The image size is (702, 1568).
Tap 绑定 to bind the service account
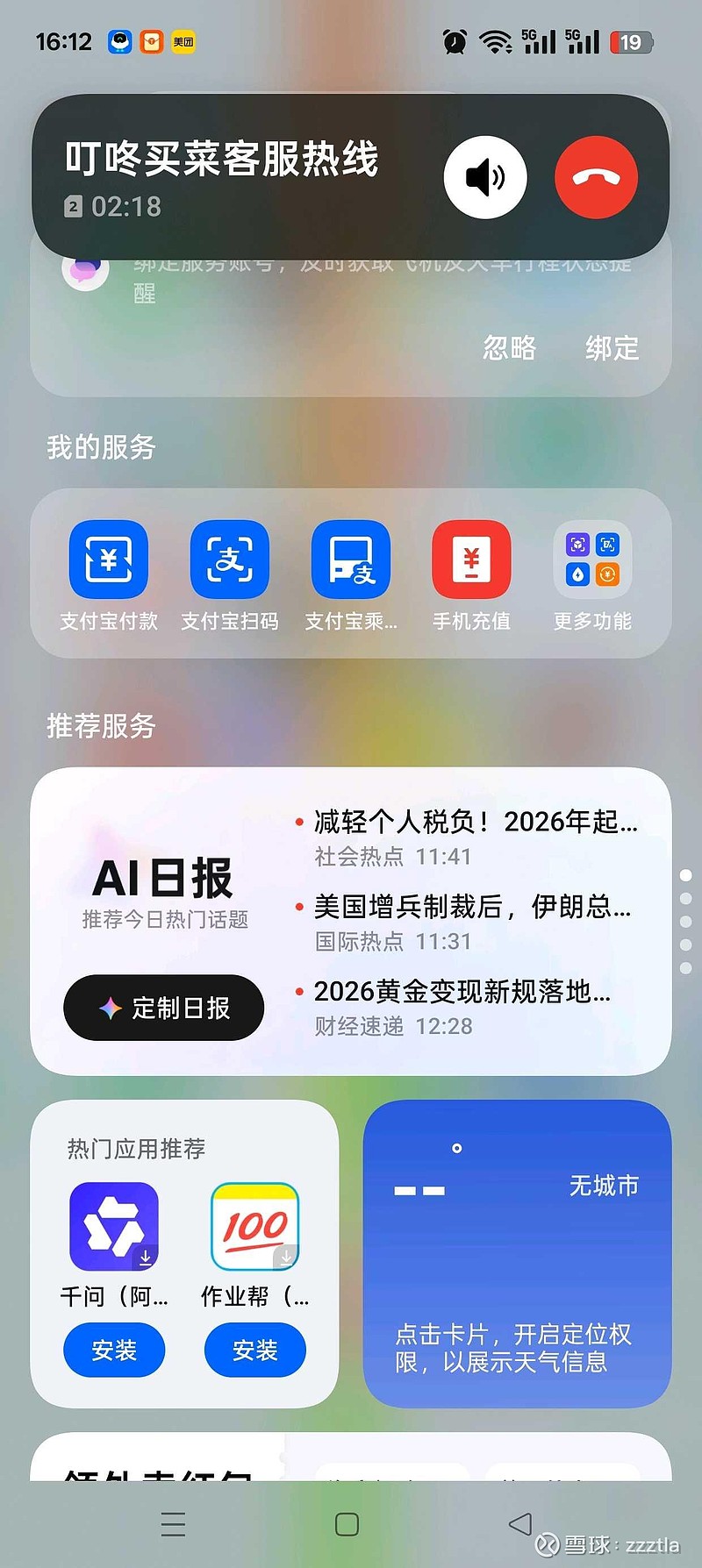(612, 348)
